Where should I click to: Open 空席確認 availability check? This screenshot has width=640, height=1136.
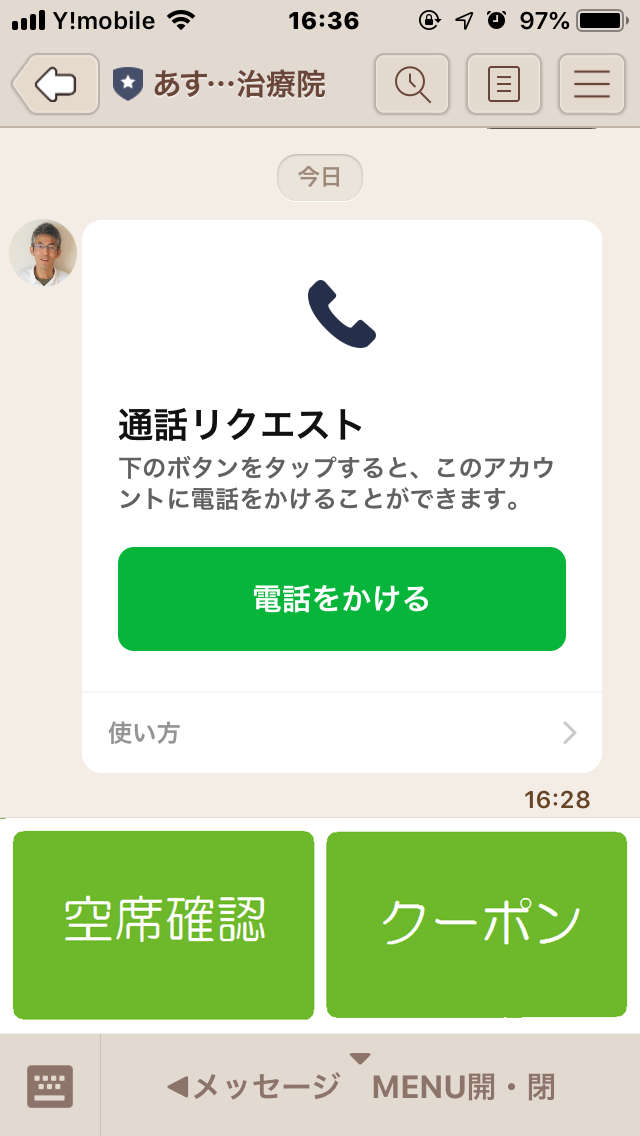[164, 924]
